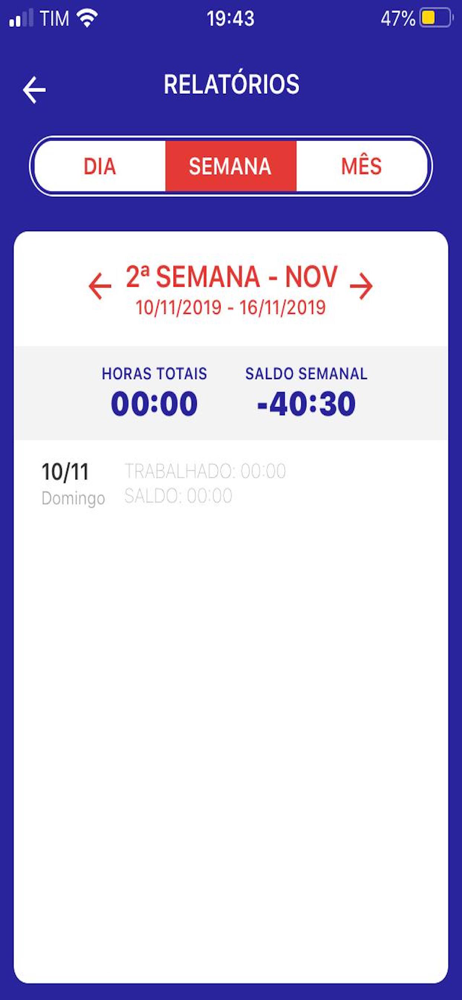Screen dimensions: 462x1000
Task: Switch to the MÊS tab
Action: click(362, 166)
